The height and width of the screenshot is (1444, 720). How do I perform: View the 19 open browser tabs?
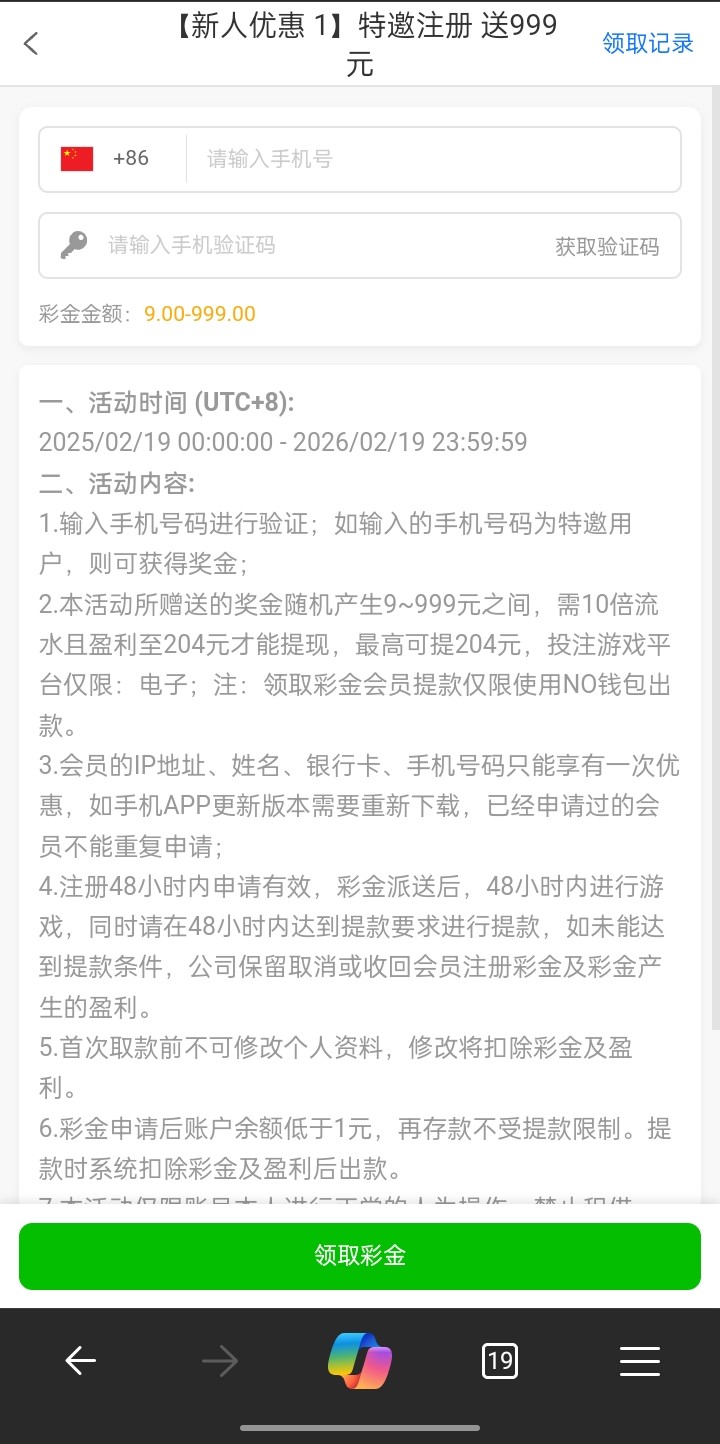(499, 1360)
